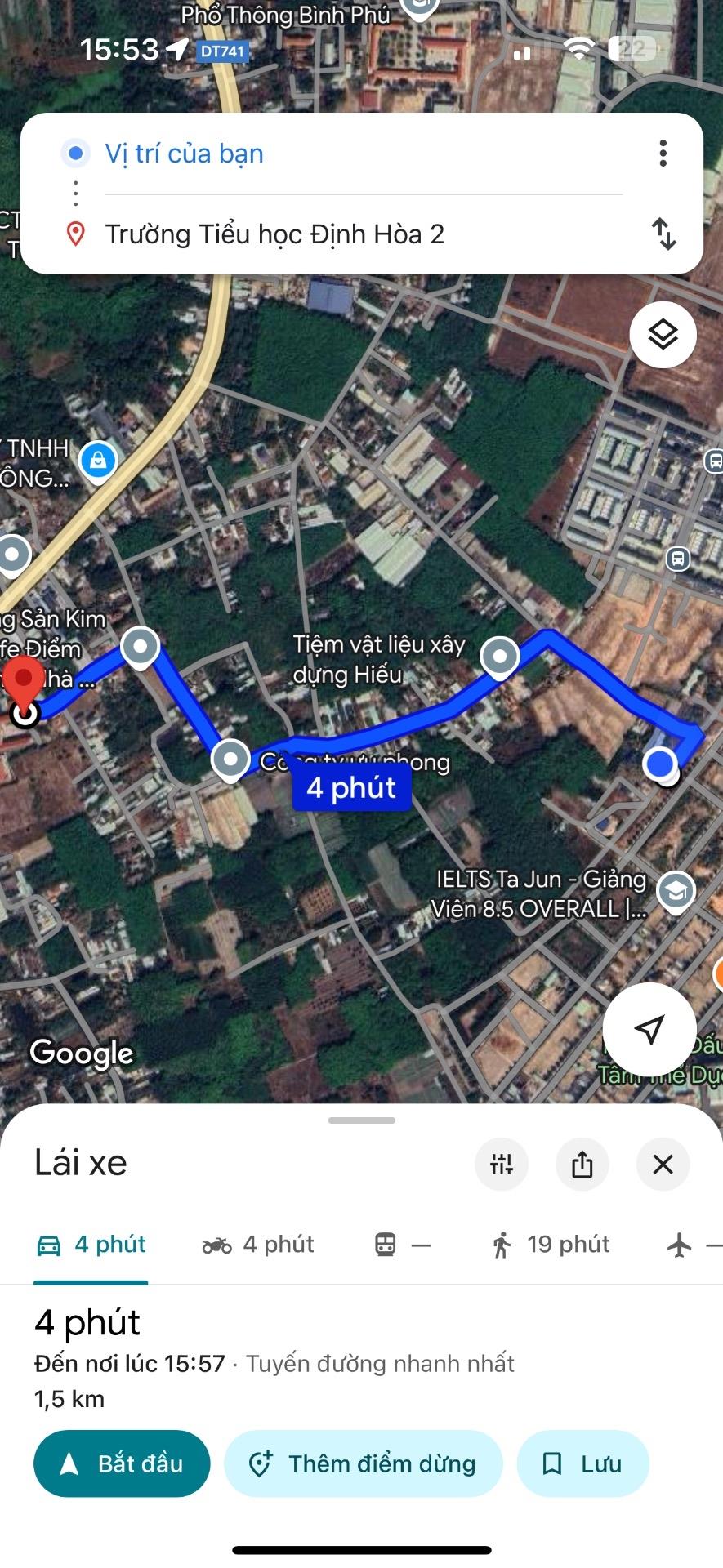Tap the '4 phút' route label
Viewport: 723px width, 1568px height.
(x=351, y=788)
